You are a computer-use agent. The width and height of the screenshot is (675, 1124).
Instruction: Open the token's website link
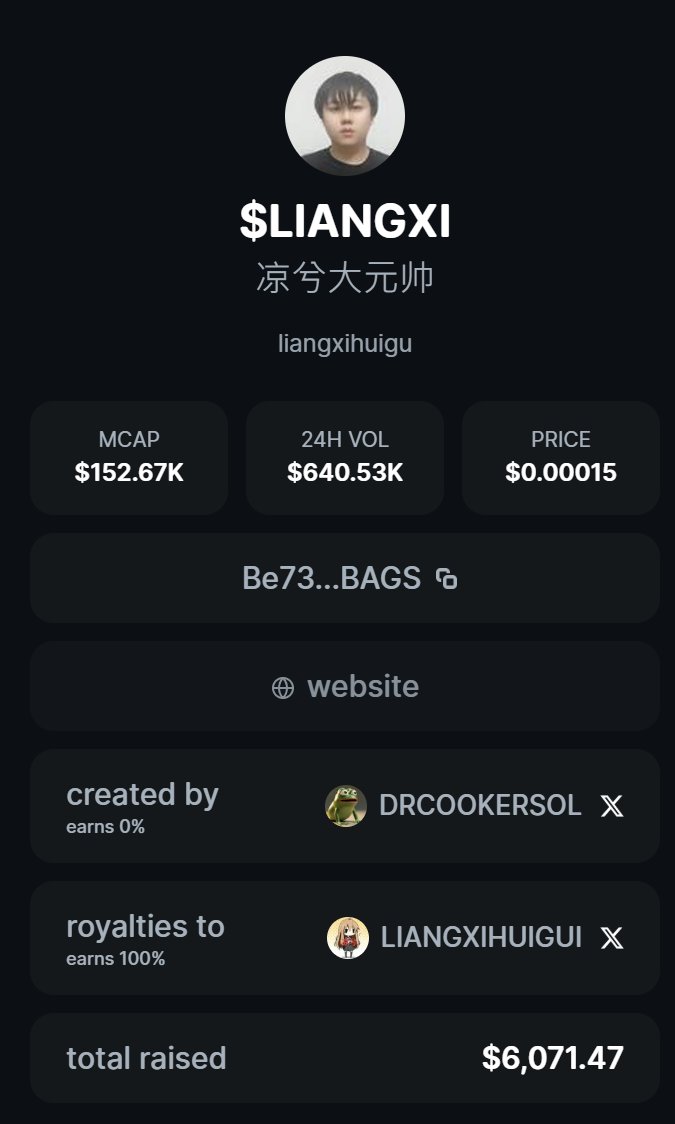(x=345, y=687)
